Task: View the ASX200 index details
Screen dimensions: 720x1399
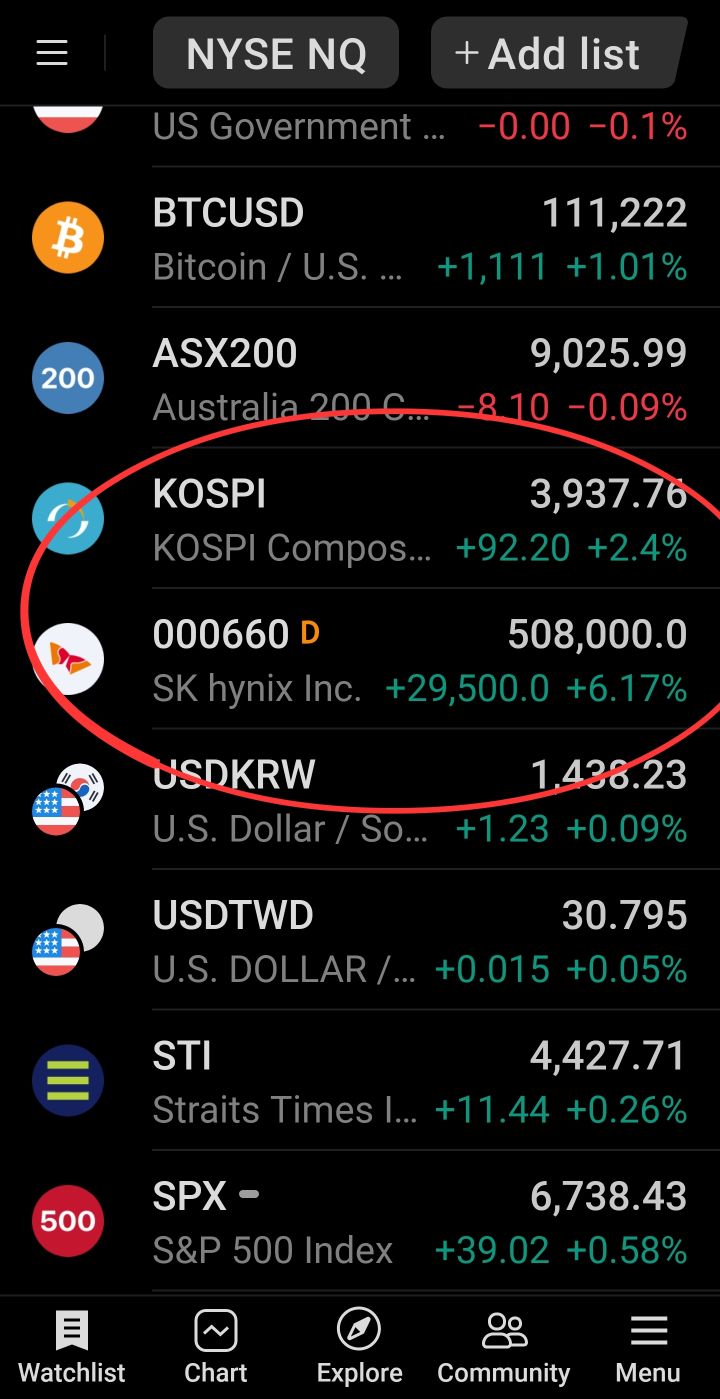Action: [x=400, y=379]
